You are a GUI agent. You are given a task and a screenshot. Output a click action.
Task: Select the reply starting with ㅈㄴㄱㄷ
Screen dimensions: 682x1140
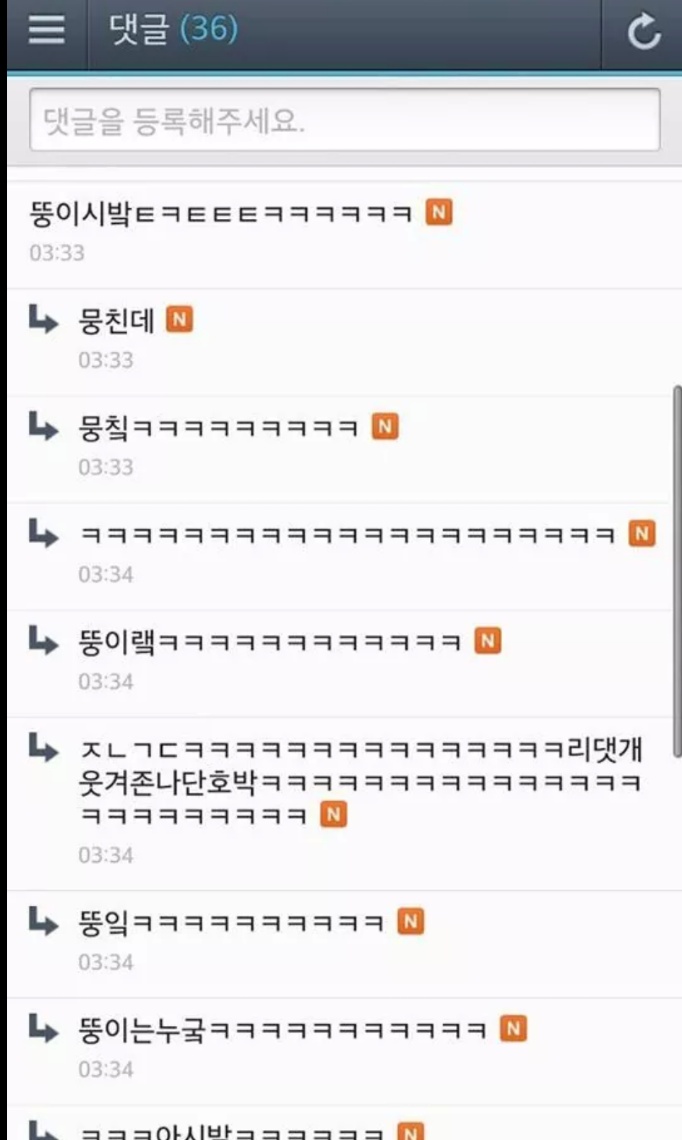360,781
